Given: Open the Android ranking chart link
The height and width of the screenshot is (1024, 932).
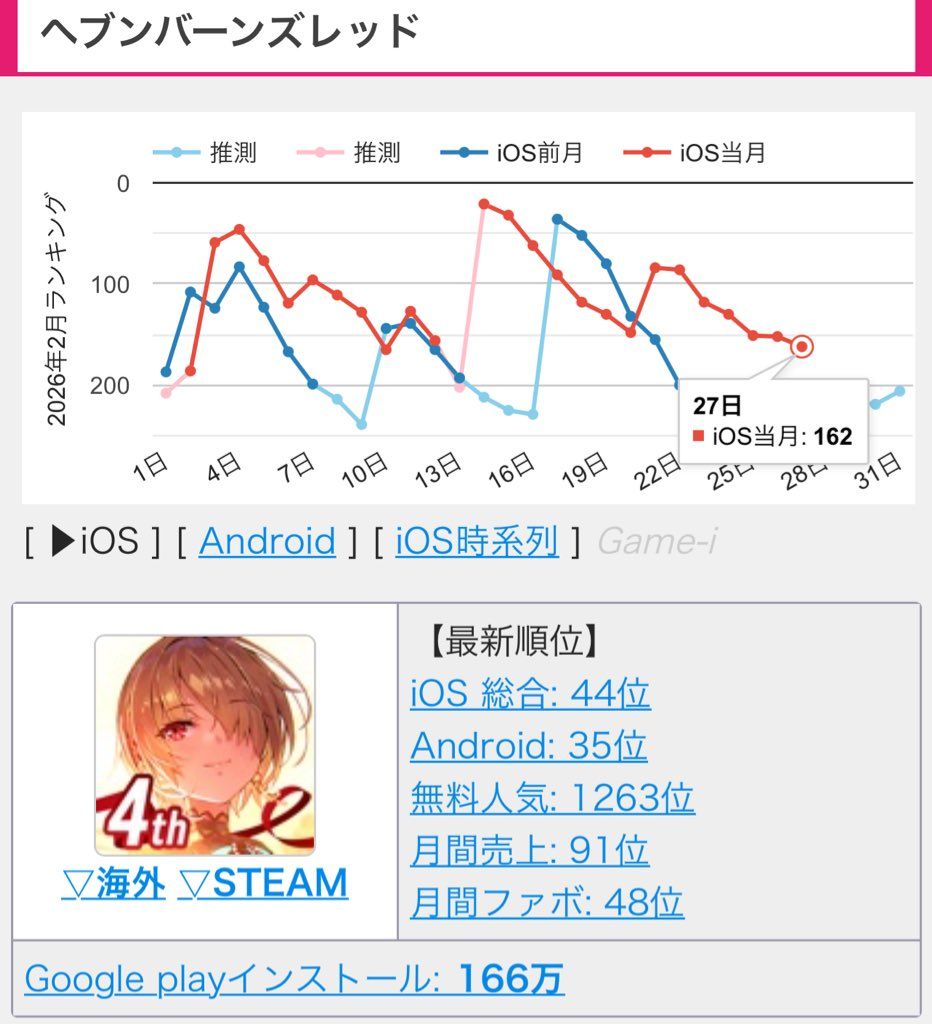Looking at the screenshot, I should tap(267, 542).
